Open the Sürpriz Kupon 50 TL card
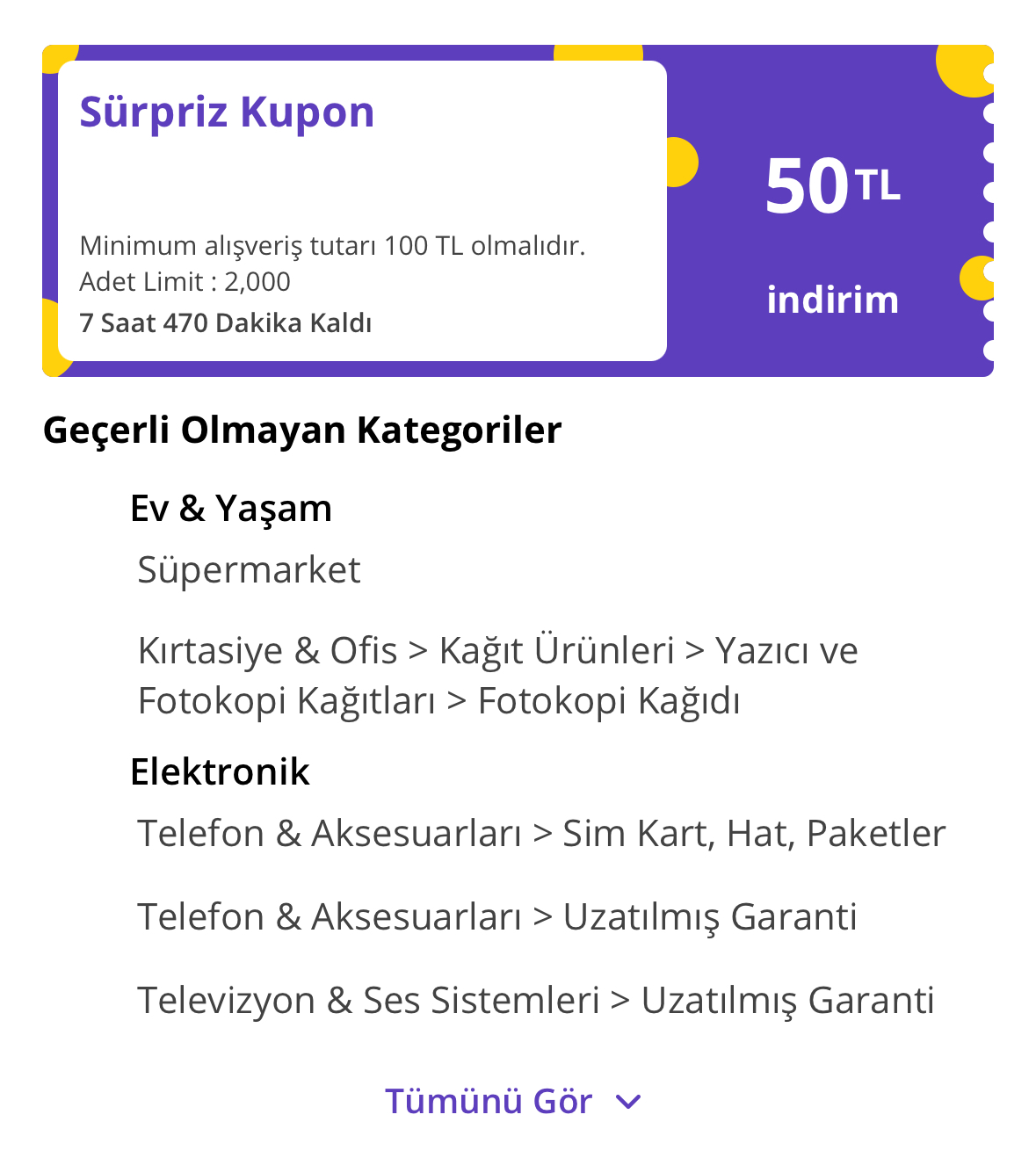 point(518,211)
